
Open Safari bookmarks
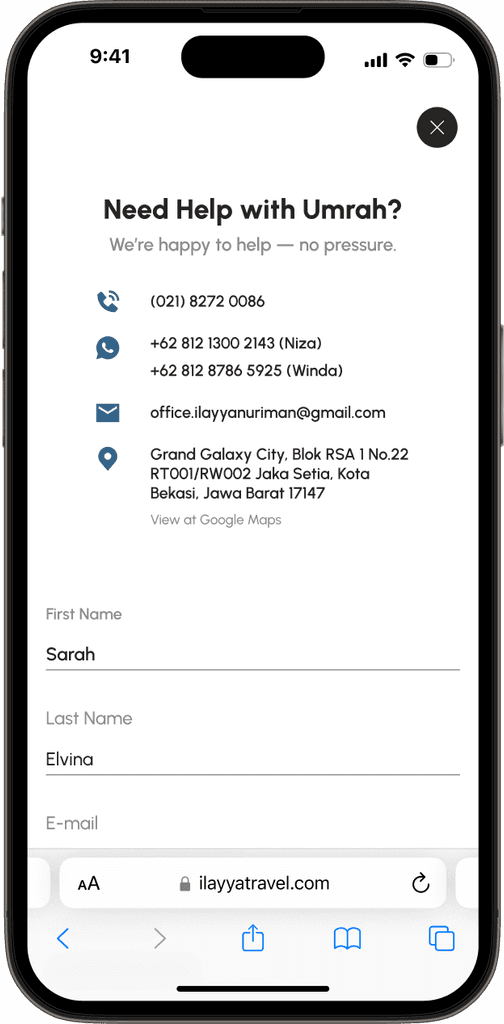point(347,939)
